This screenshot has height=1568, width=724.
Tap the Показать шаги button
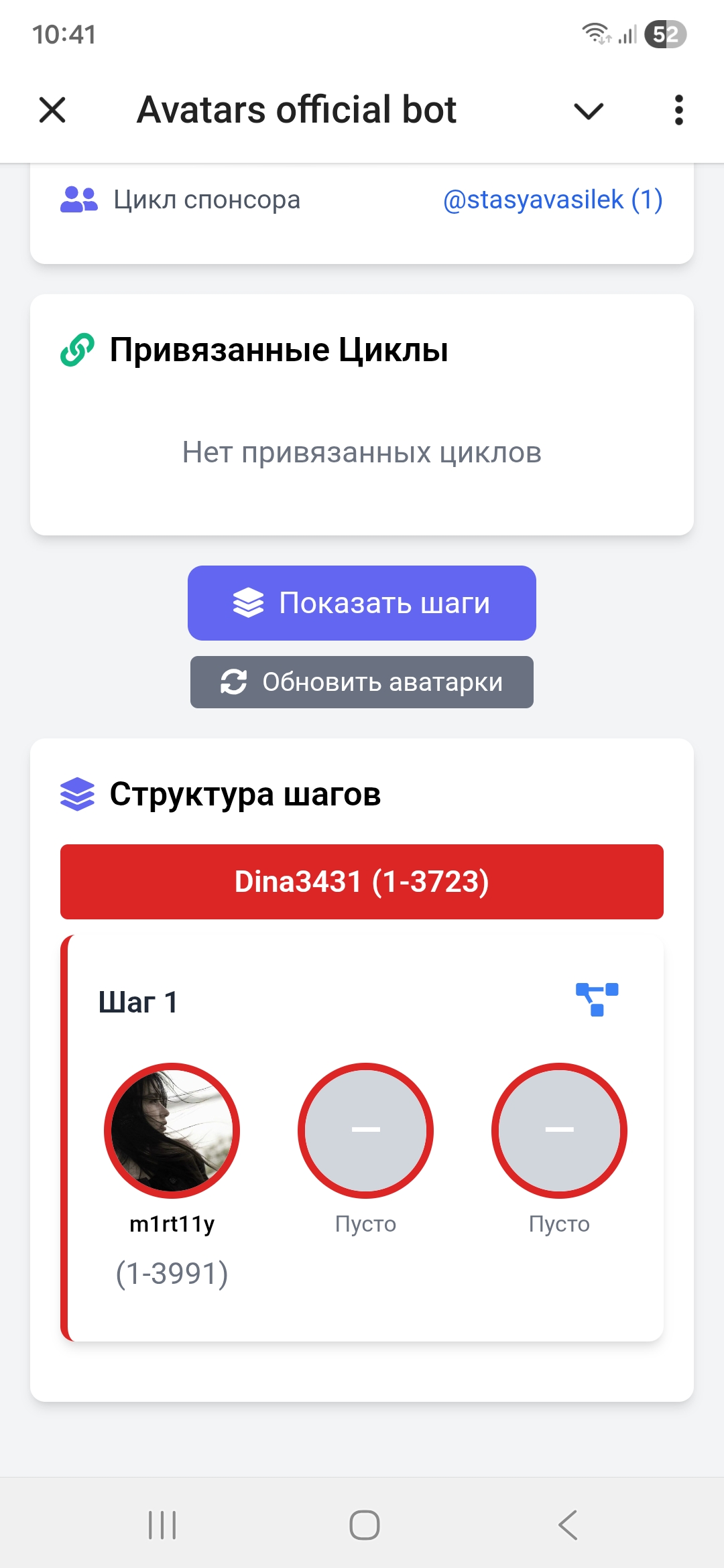tap(362, 603)
